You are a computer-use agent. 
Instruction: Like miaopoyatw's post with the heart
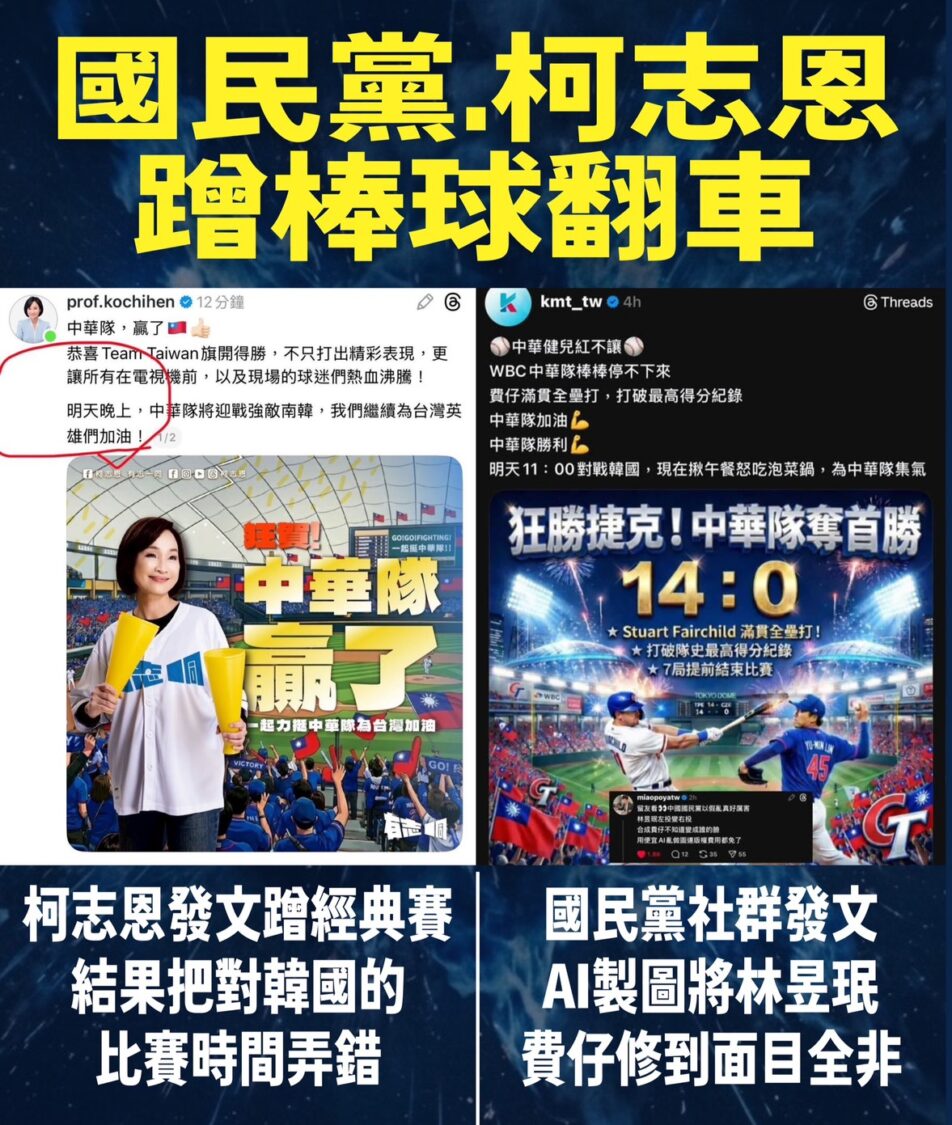click(x=641, y=854)
